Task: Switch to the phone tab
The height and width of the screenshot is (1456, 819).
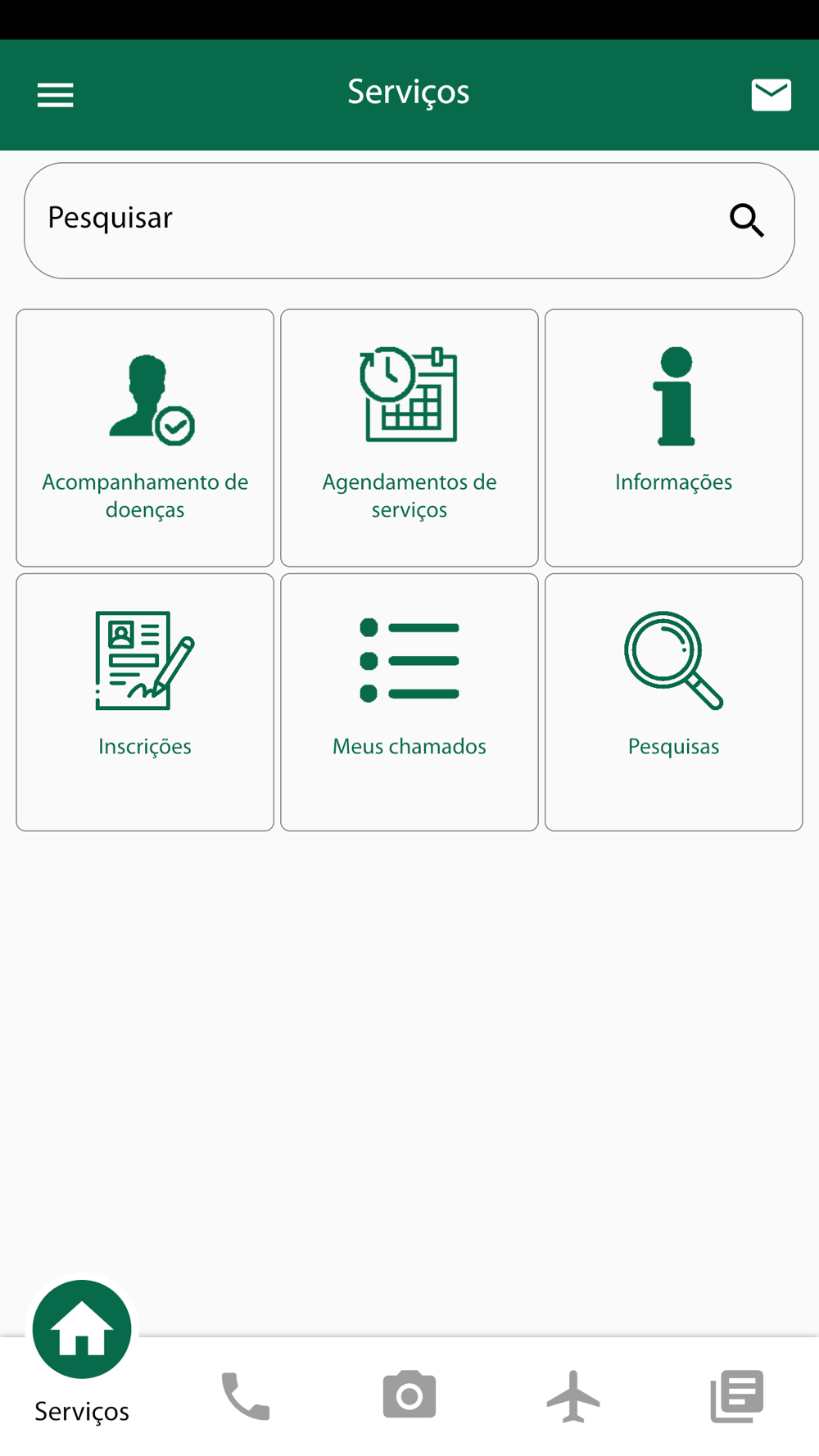Action: [x=246, y=1396]
